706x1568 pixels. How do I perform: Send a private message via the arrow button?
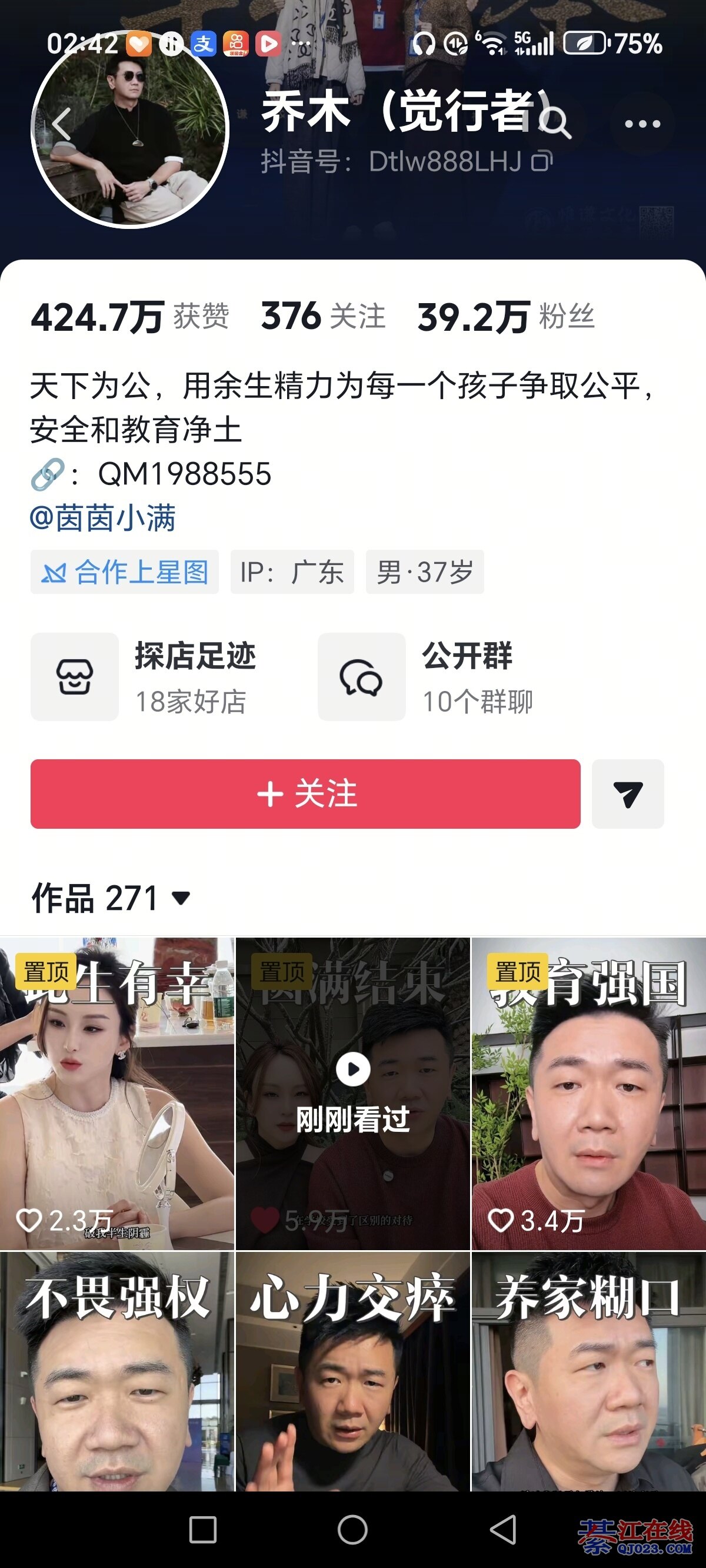click(x=628, y=794)
